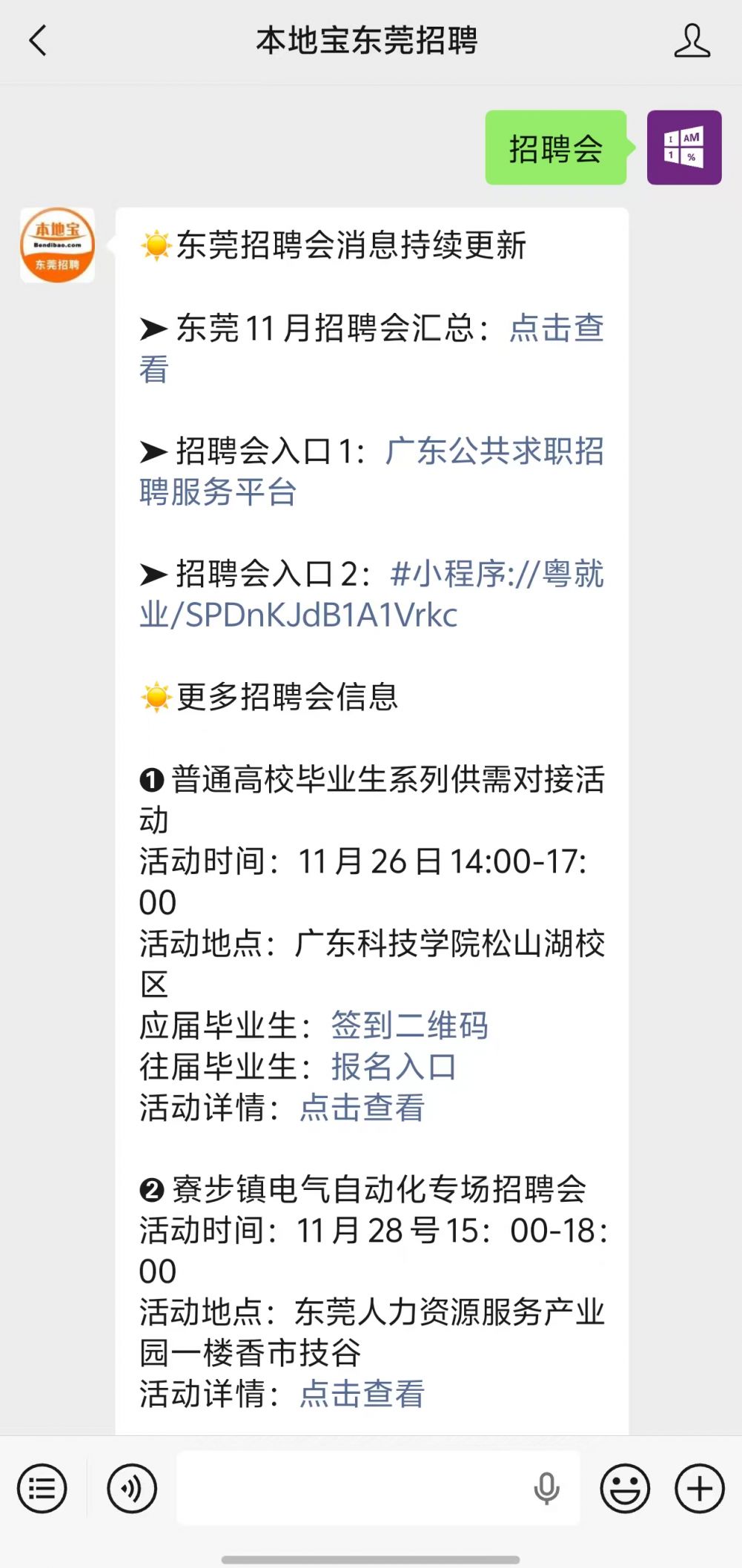Image resolution: width=742 pixels, height=1568 pixels.
Task: Switch to the account menu list
Action: [x=42, y=1488]
